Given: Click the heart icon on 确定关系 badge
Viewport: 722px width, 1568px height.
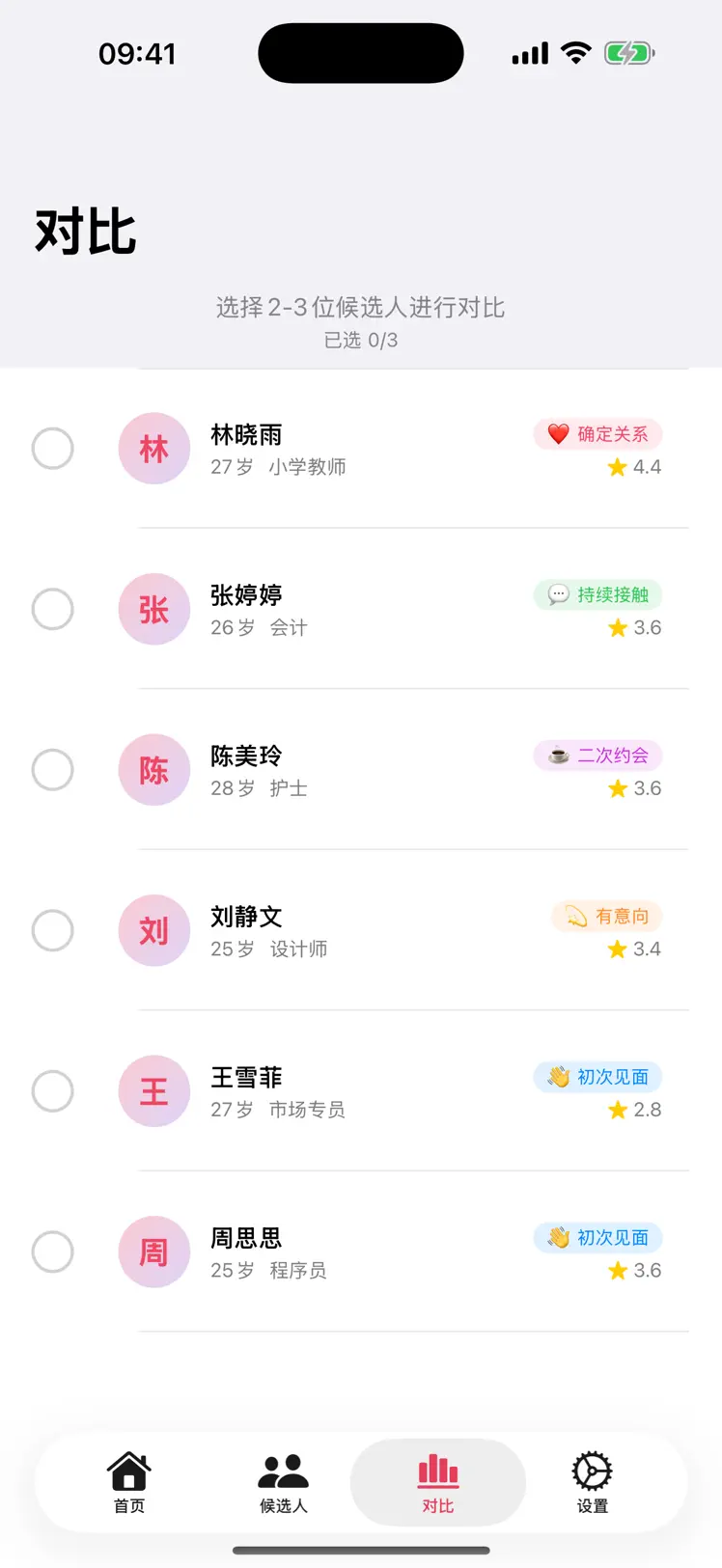Looking at the screenshot, I should pyautogui.click(x=557, y=434).
